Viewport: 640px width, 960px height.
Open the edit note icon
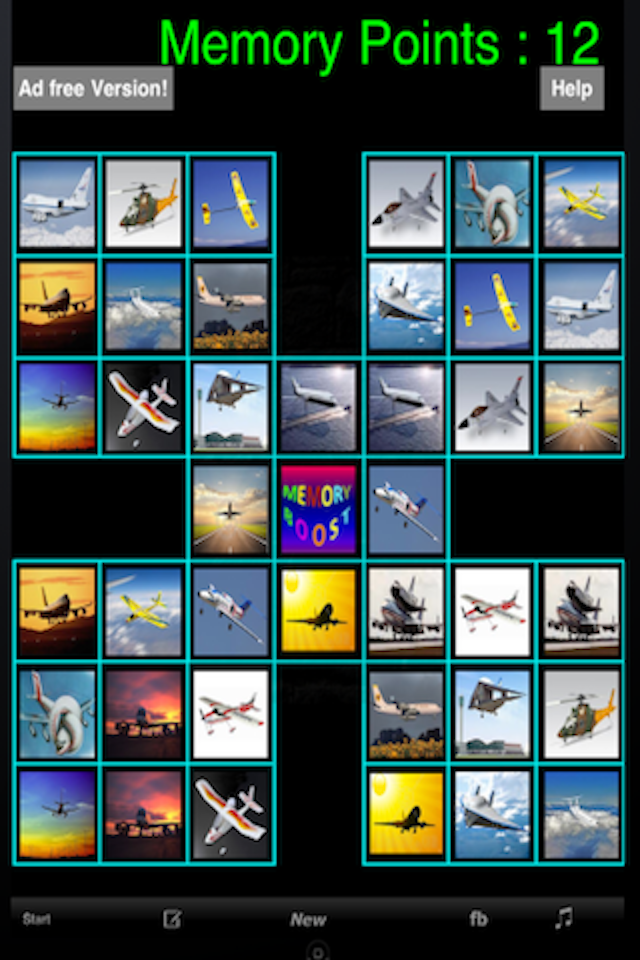pos(172,919)
